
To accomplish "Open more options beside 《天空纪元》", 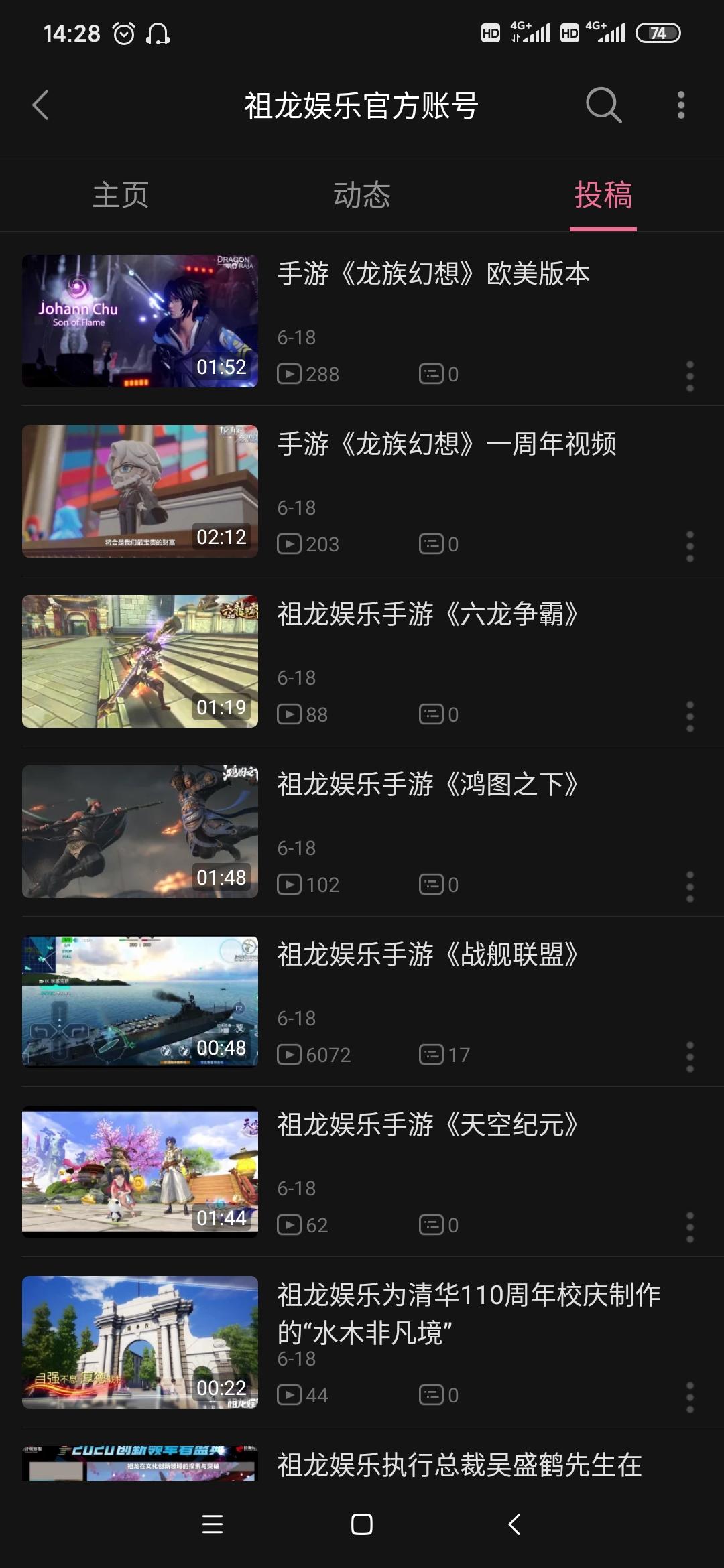I will [x=690, y=1227].
